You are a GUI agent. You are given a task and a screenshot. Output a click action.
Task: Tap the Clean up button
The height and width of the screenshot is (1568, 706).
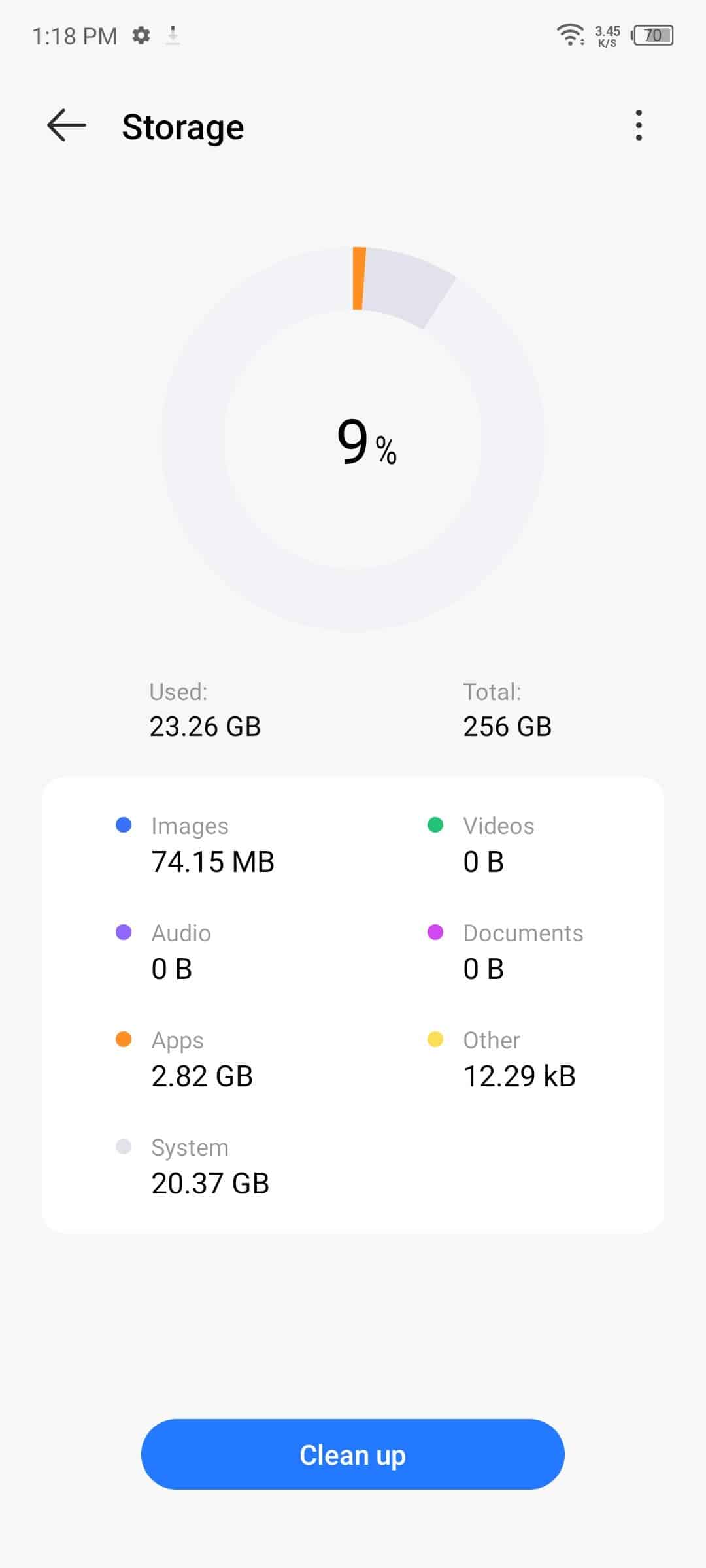(x=353, y=1454)
